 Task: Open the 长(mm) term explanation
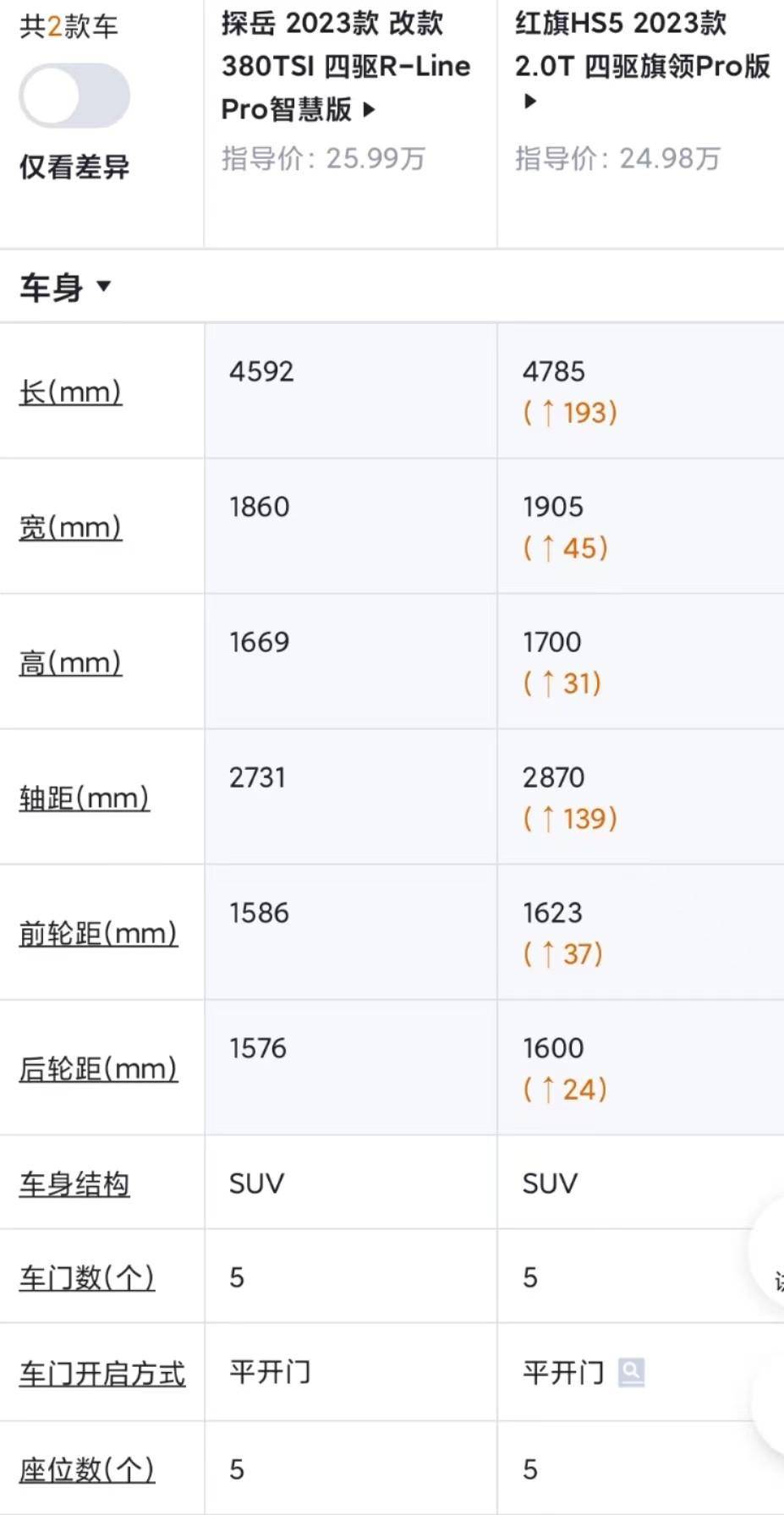point(71,392)
